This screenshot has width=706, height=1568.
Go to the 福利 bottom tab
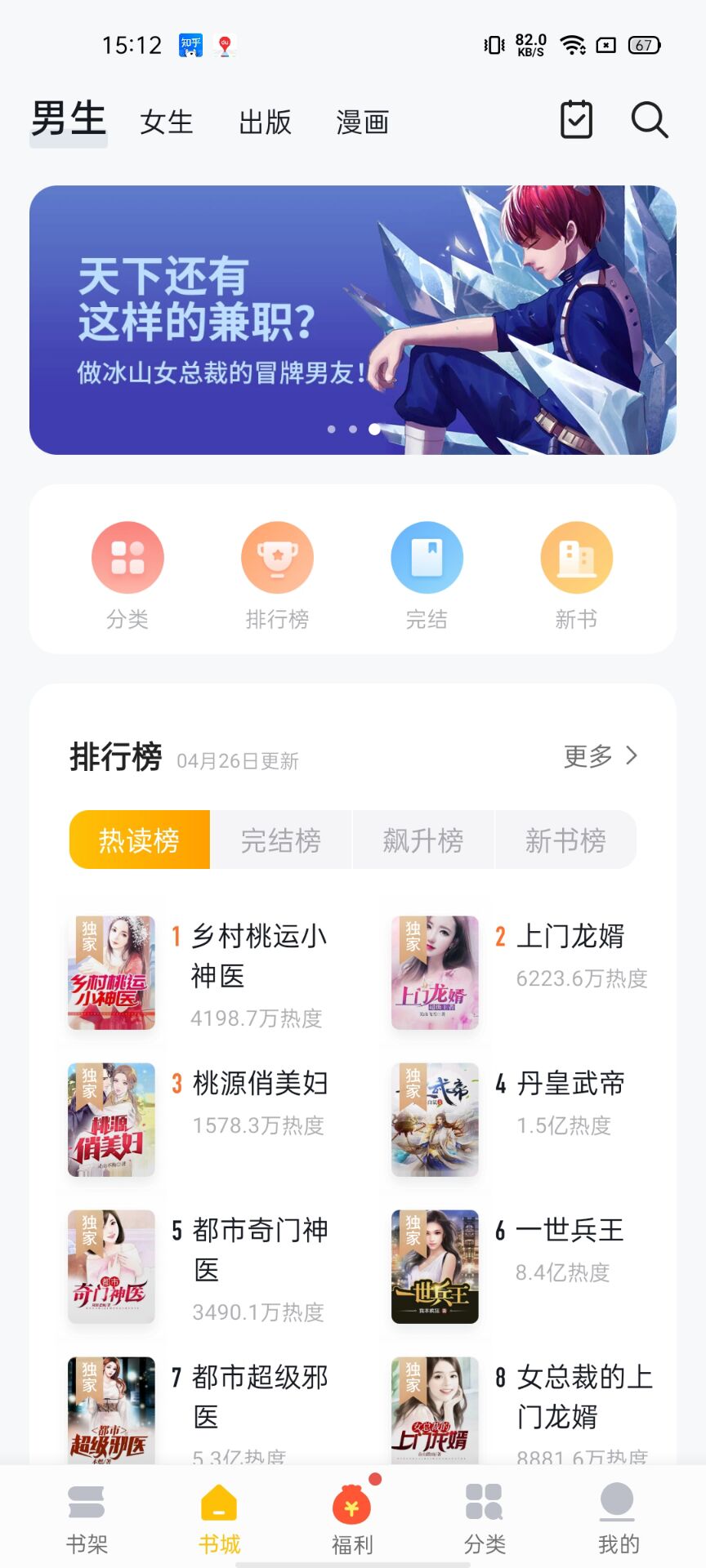point(352,1520)
